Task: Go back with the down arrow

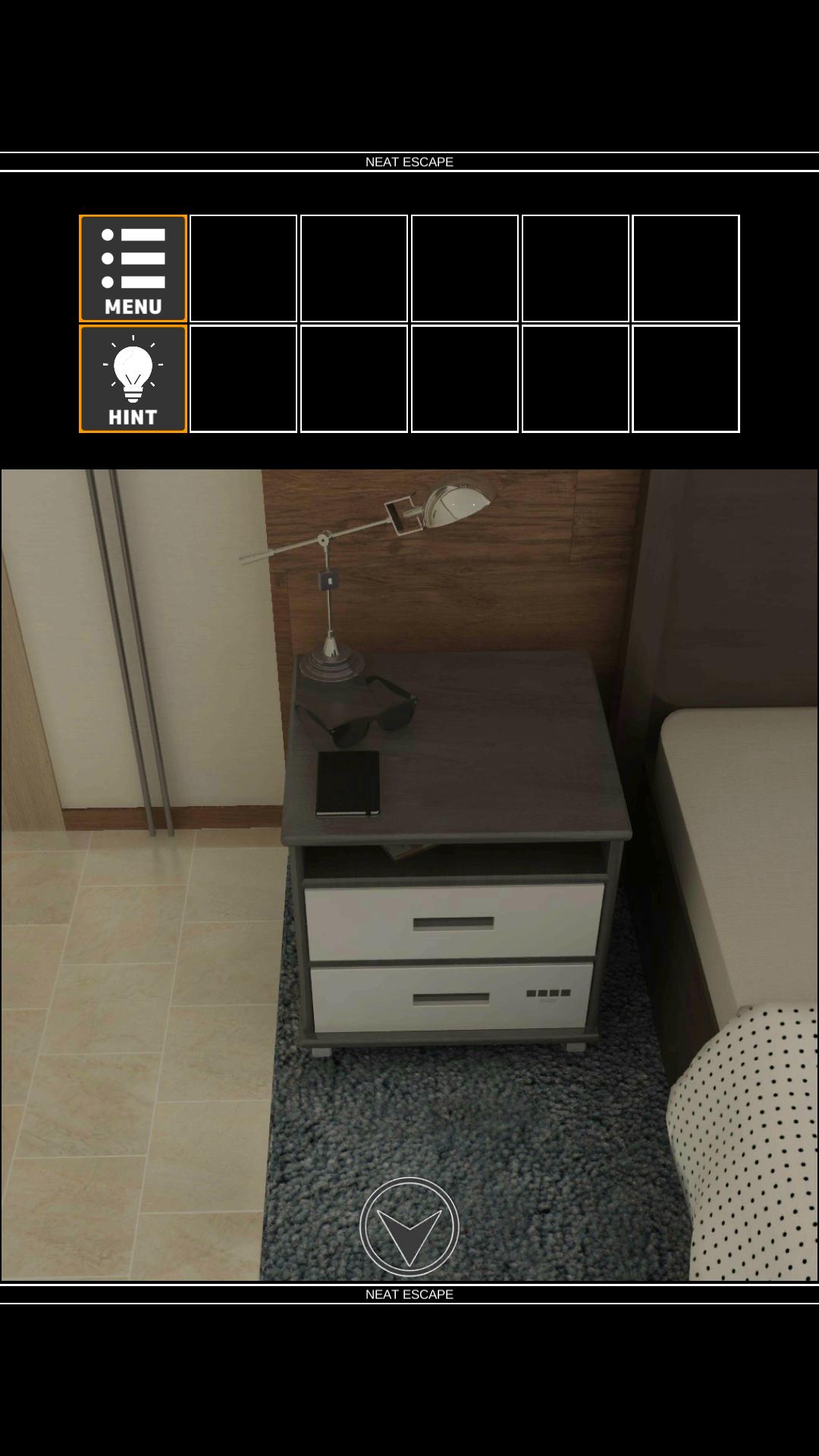Action: pos(409,1226)
